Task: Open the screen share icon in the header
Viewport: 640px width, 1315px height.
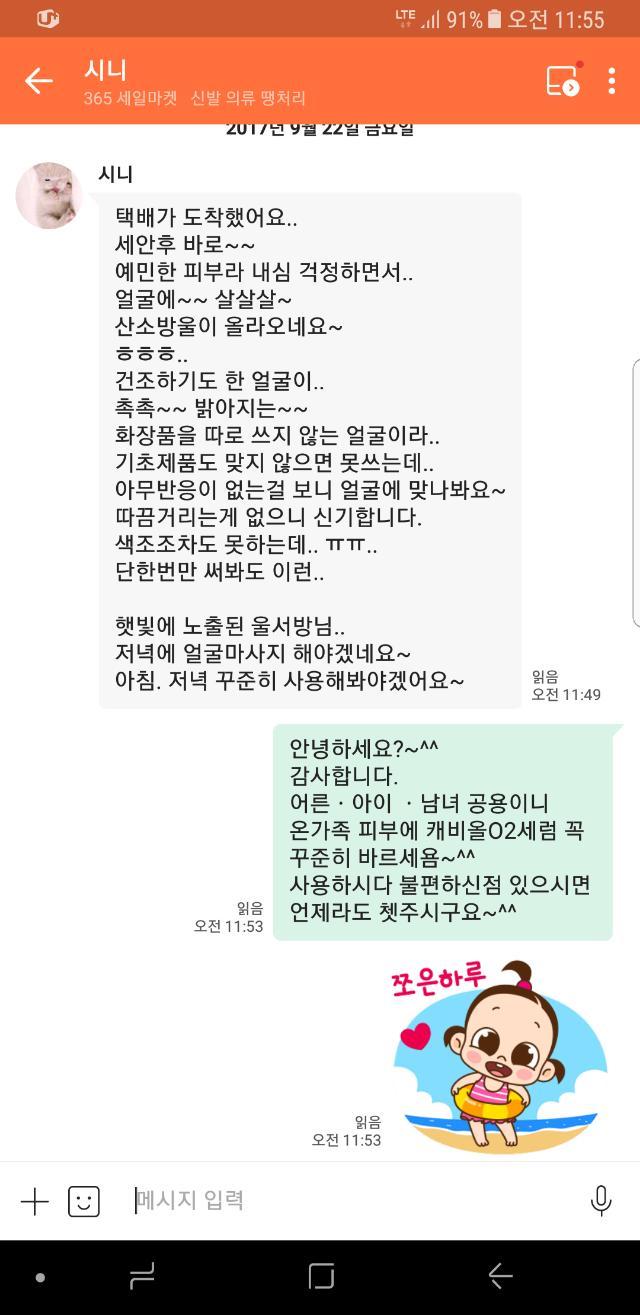Action: click(x=563, y=81)
